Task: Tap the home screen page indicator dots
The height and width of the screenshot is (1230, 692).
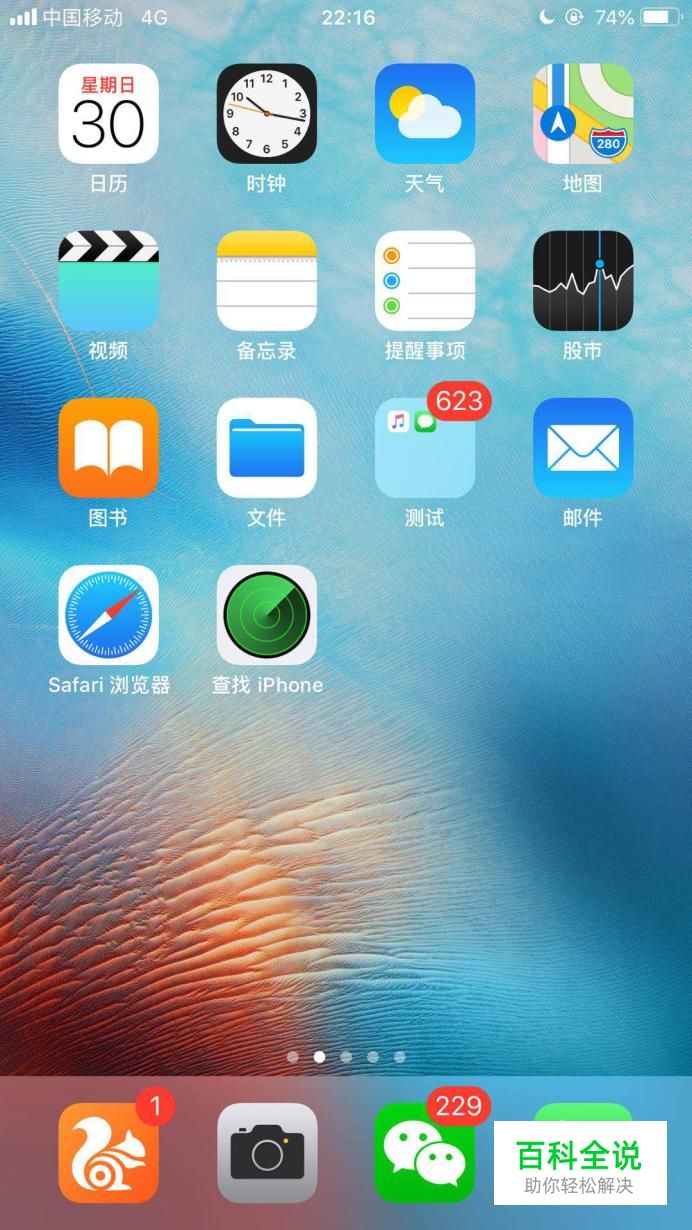Action: [346, 1056]
